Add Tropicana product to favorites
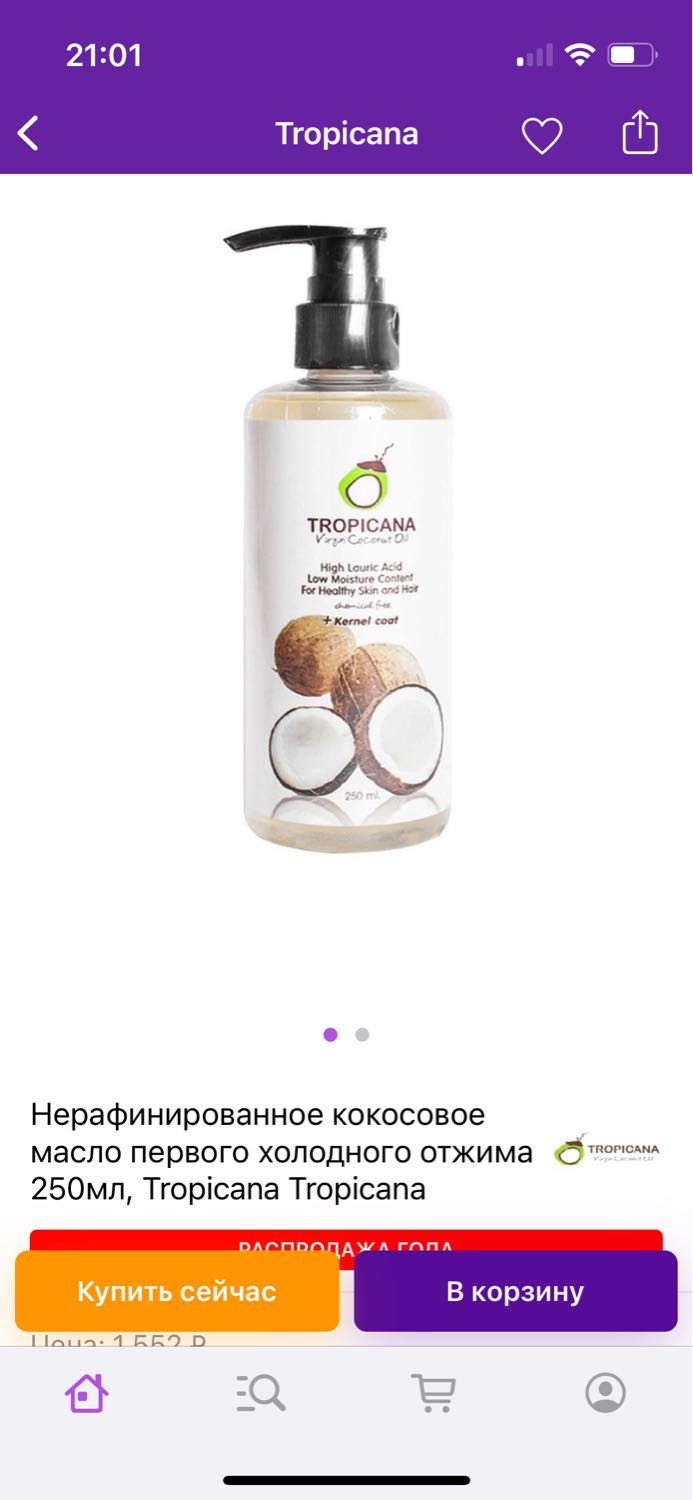 pyautogui.click(x=542, y=134)
